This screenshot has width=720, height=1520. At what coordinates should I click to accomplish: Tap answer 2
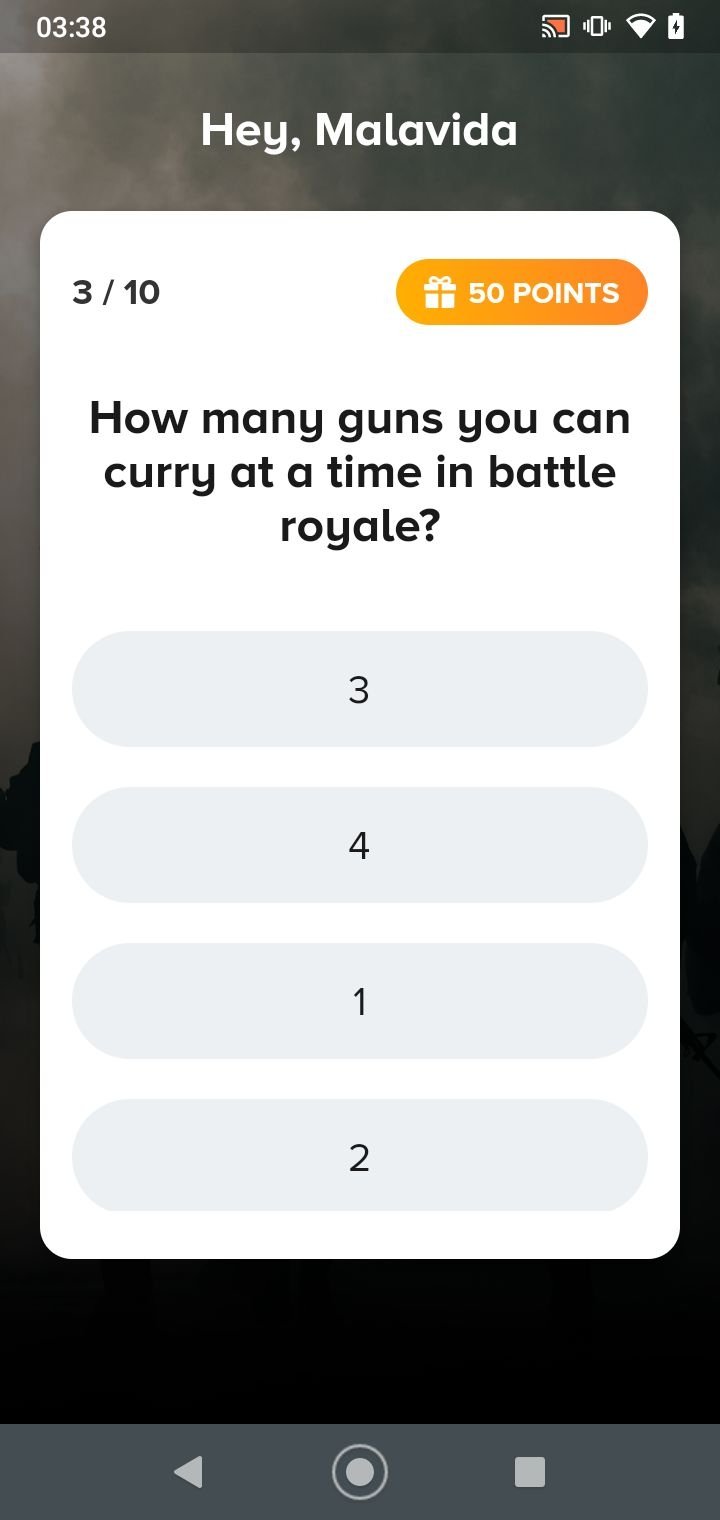(360, 1155)
